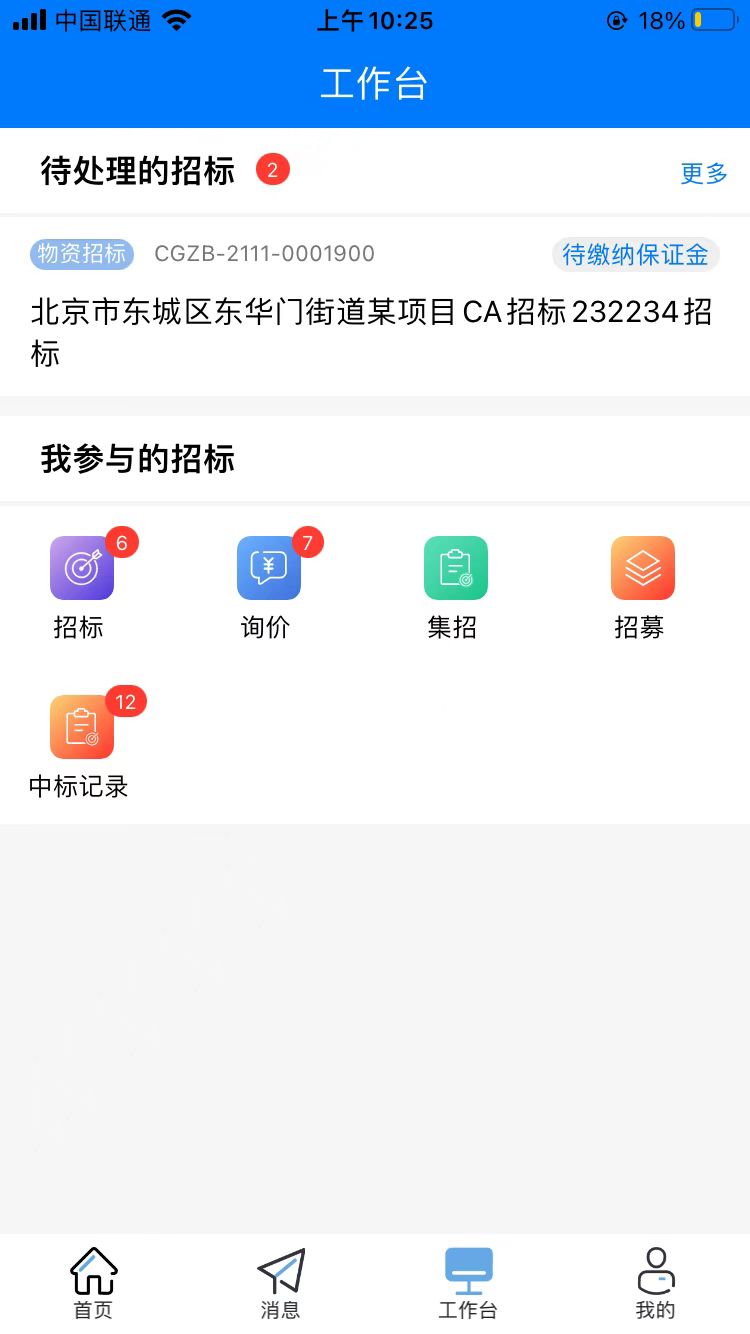View 中标记录 winning bid records
The width and height of the screenshot is (750, 1334).
coord(81,745)
